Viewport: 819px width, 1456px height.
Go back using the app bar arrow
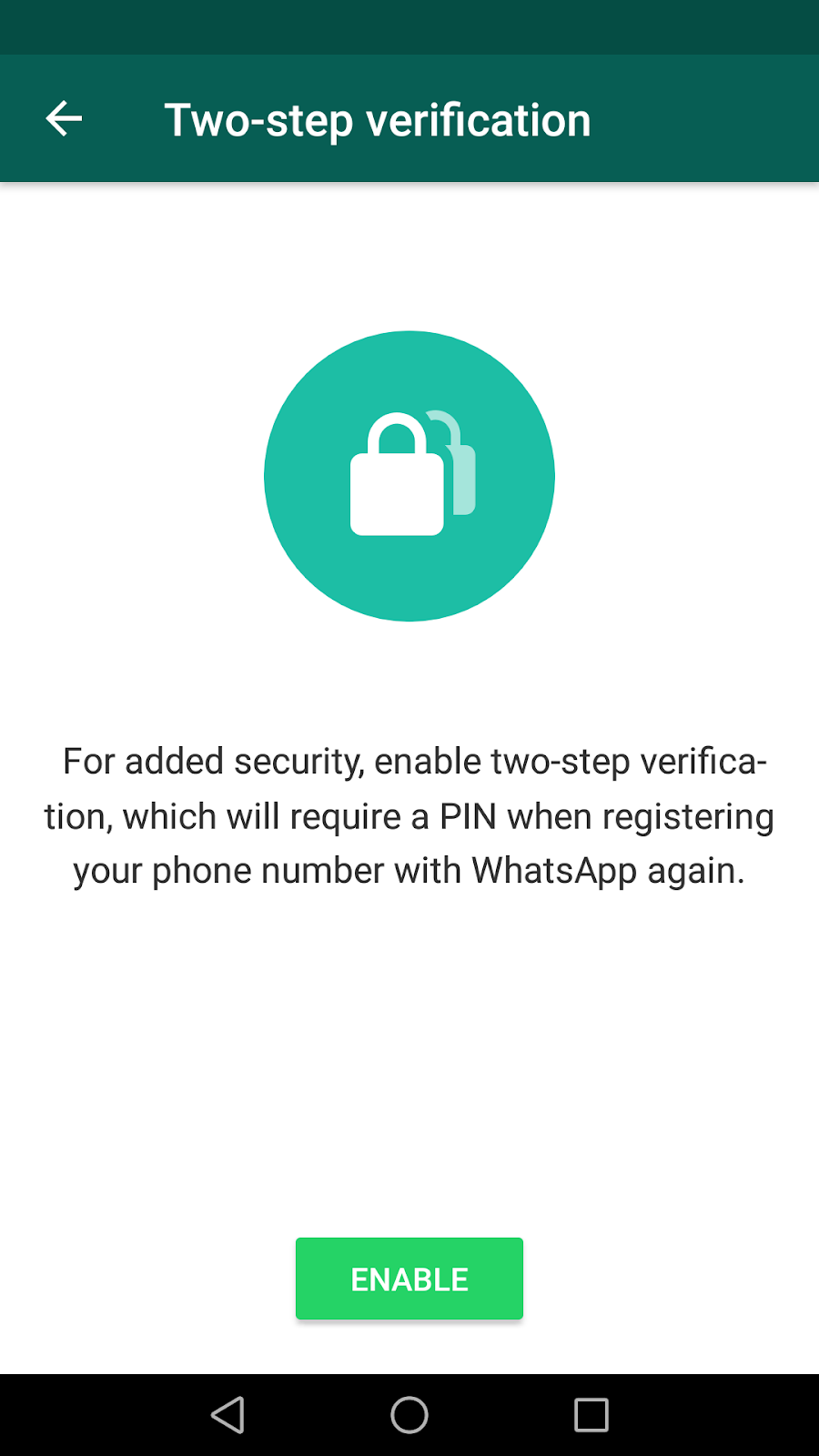[x=64, y=119]
